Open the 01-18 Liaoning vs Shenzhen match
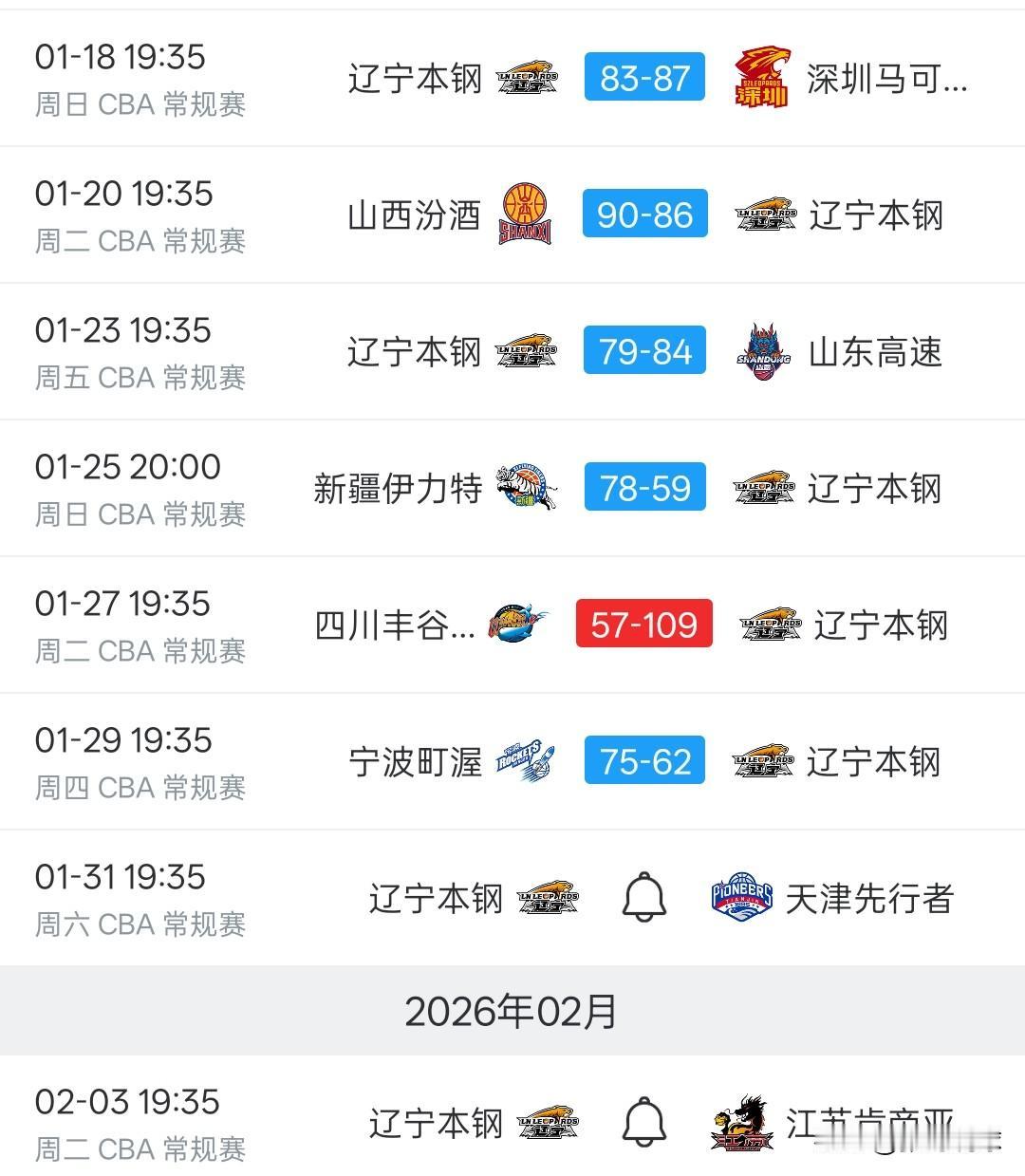1025x1176 pixels. (x=644, y=78)
